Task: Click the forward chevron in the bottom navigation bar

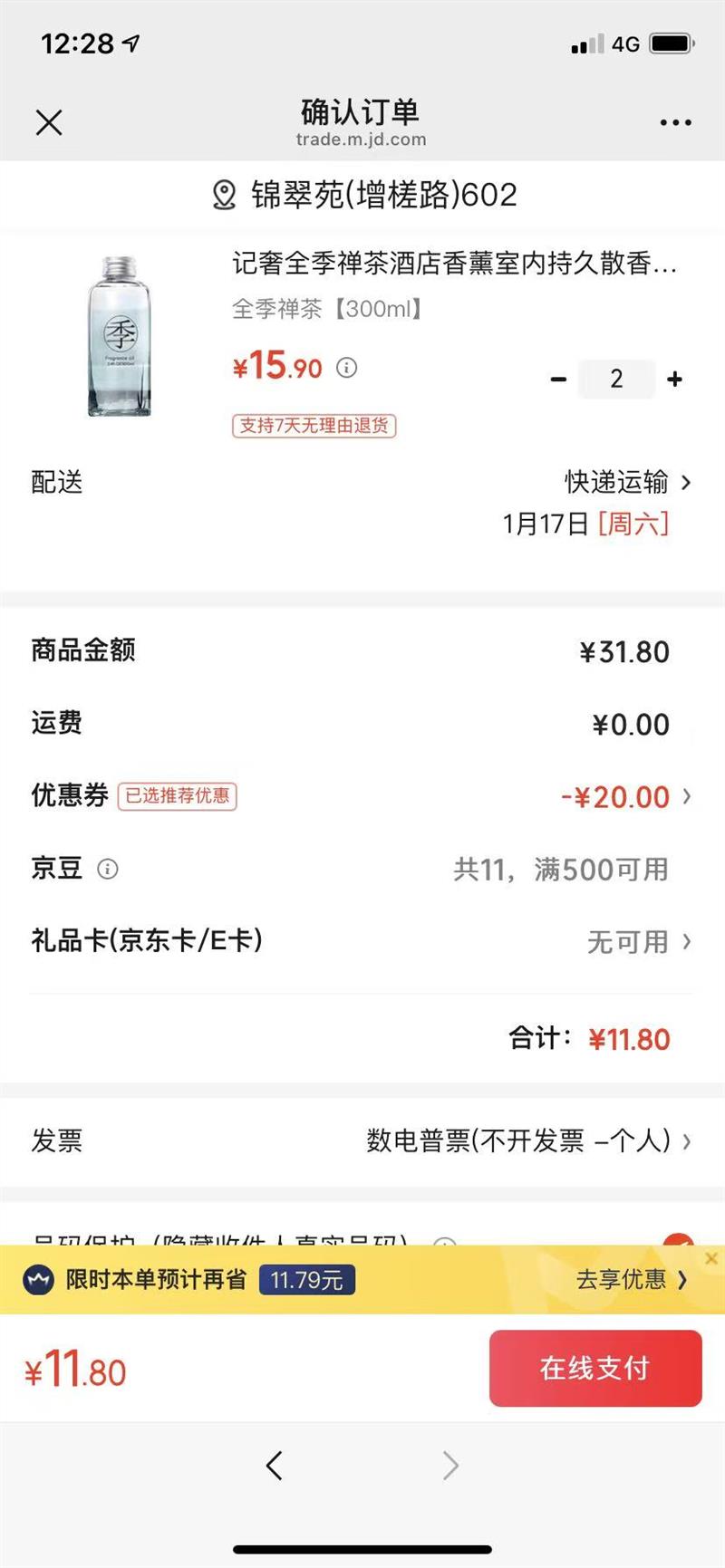Action: click(450, 1466)
